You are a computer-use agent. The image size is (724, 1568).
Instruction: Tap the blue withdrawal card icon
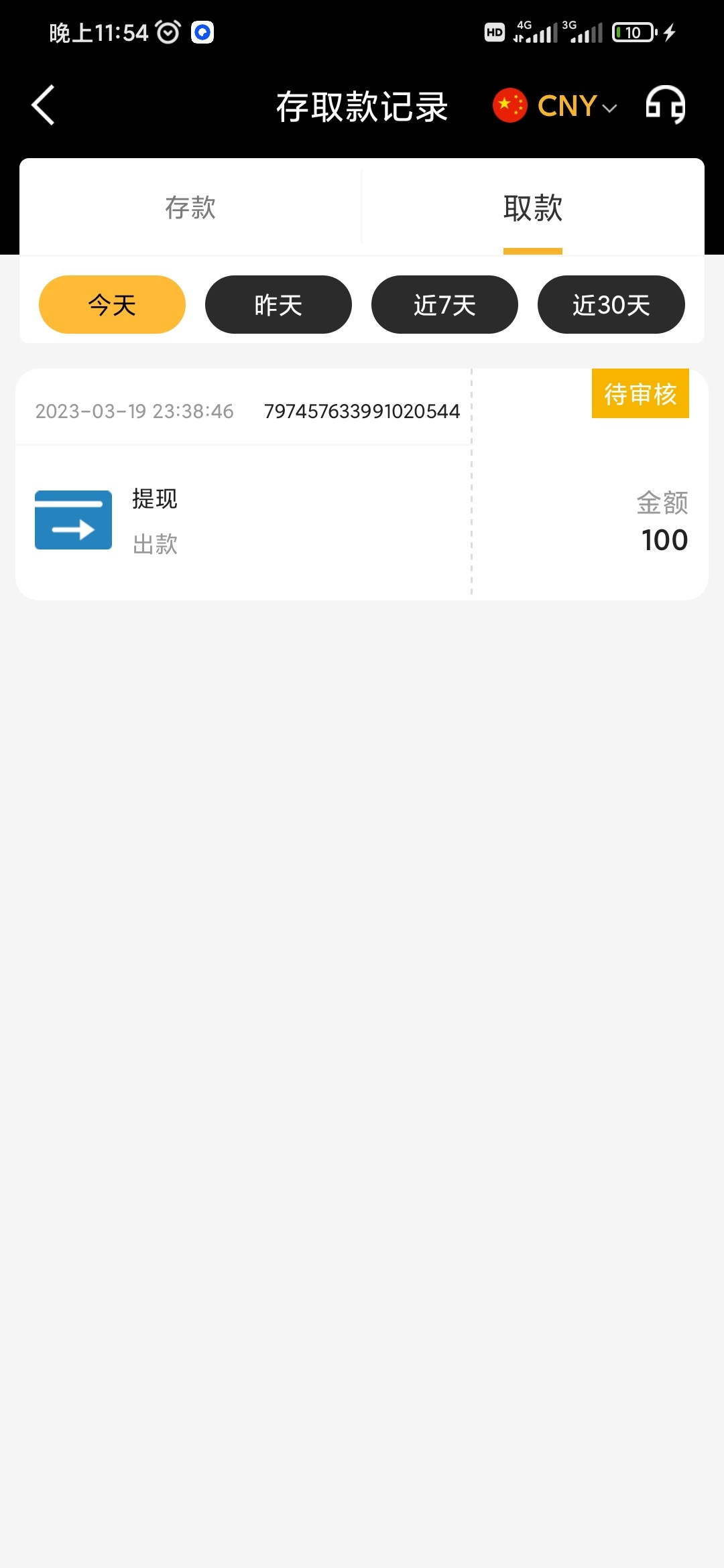[x=74, y=520]
